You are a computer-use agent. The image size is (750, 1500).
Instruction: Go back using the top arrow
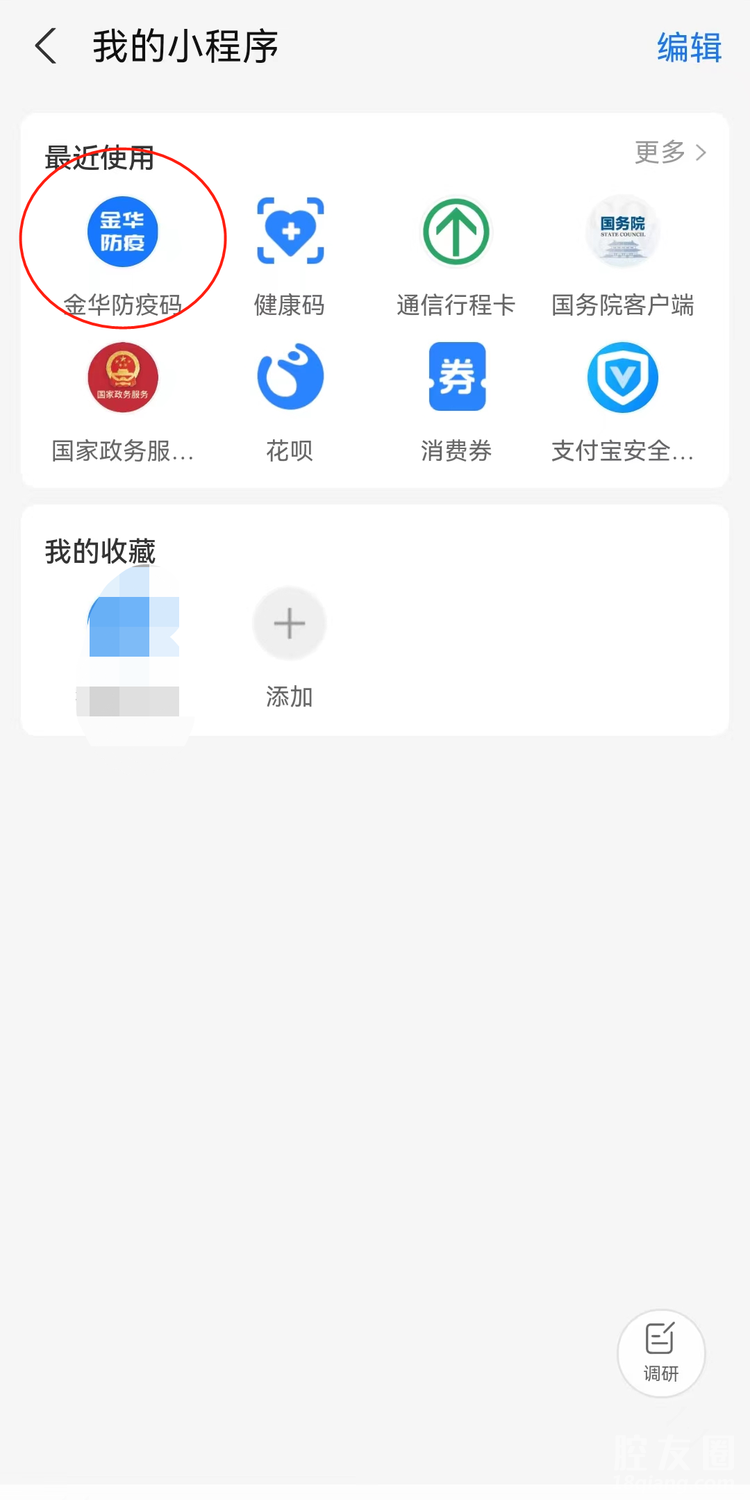pyautogui.click(x=46, y=47)
